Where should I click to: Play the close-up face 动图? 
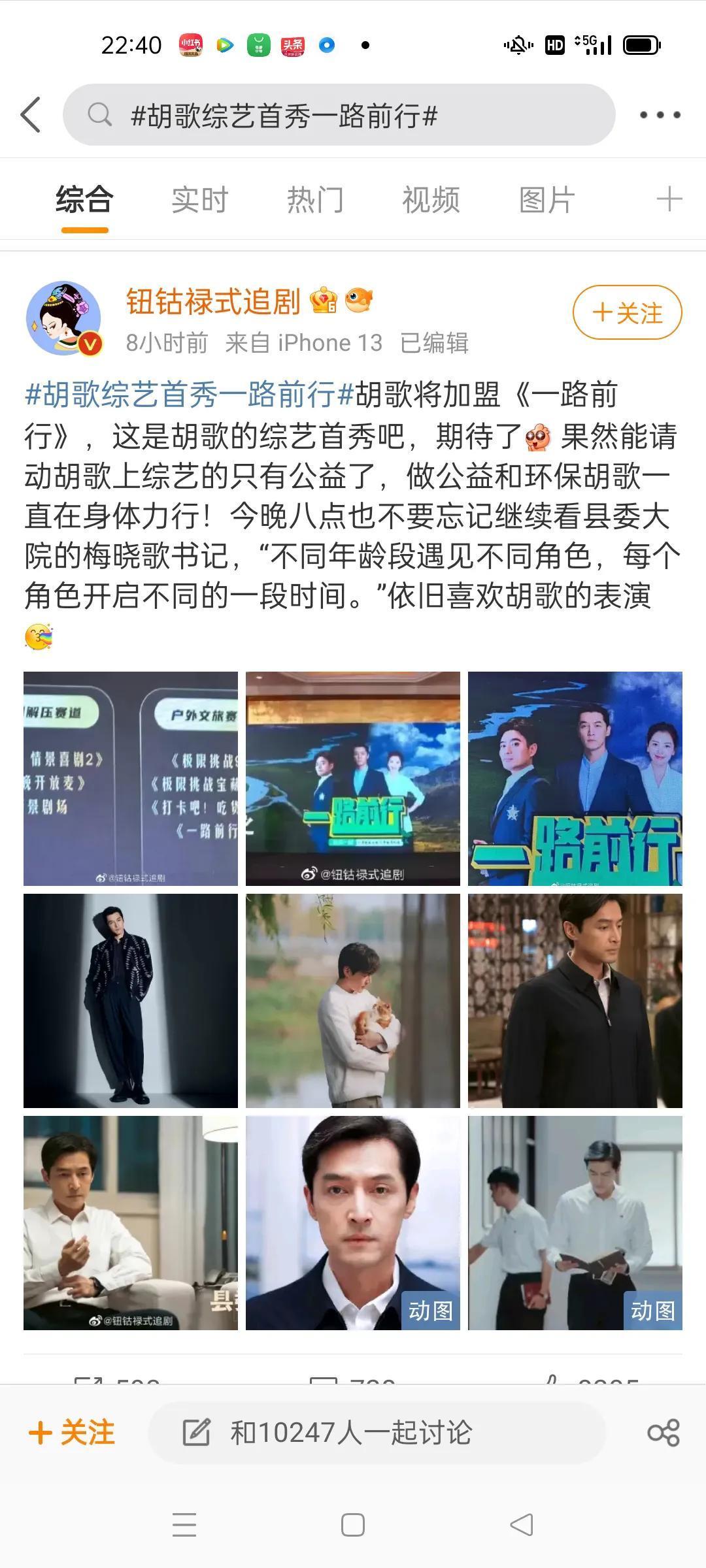tap(352, 1222)
